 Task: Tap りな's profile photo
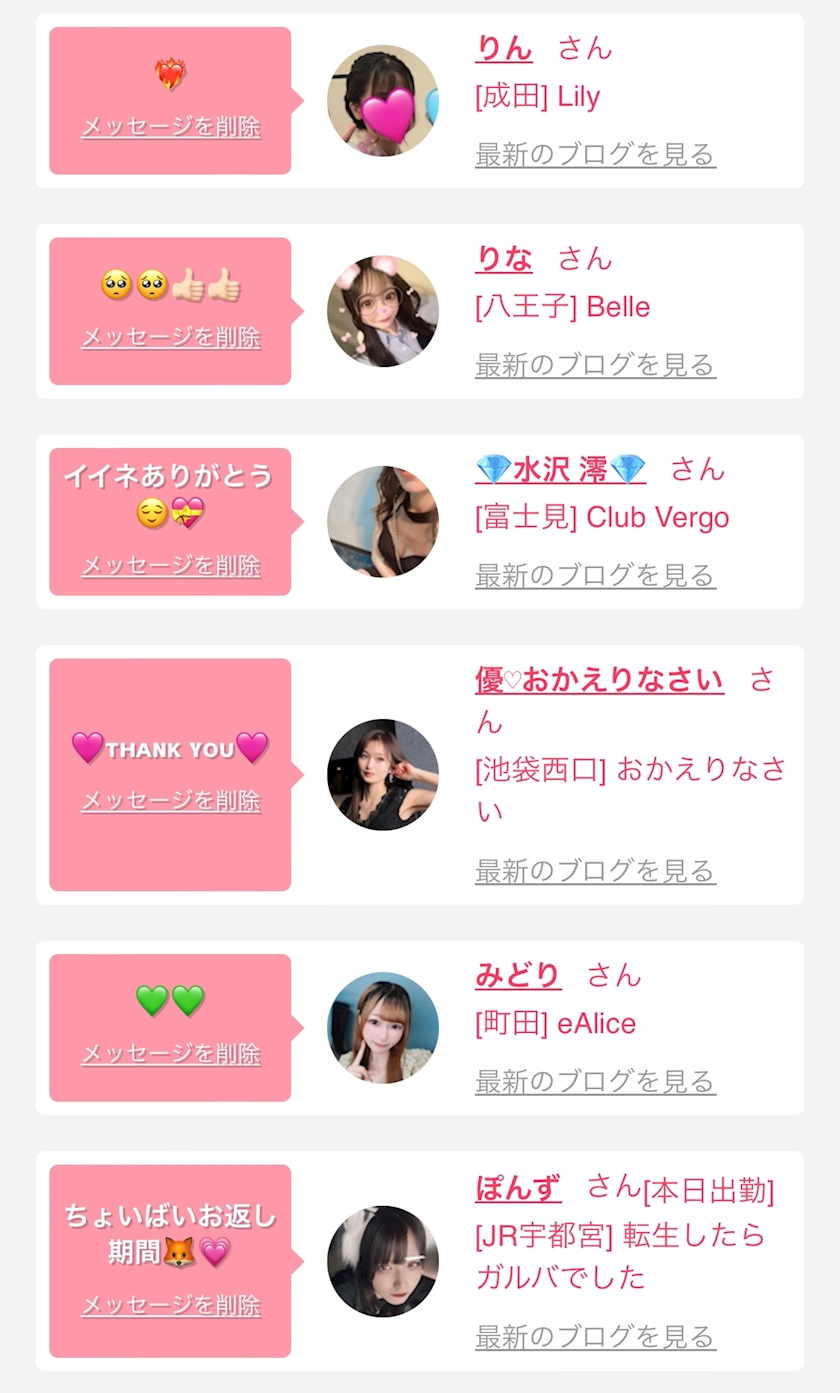(x=383, y=311)
